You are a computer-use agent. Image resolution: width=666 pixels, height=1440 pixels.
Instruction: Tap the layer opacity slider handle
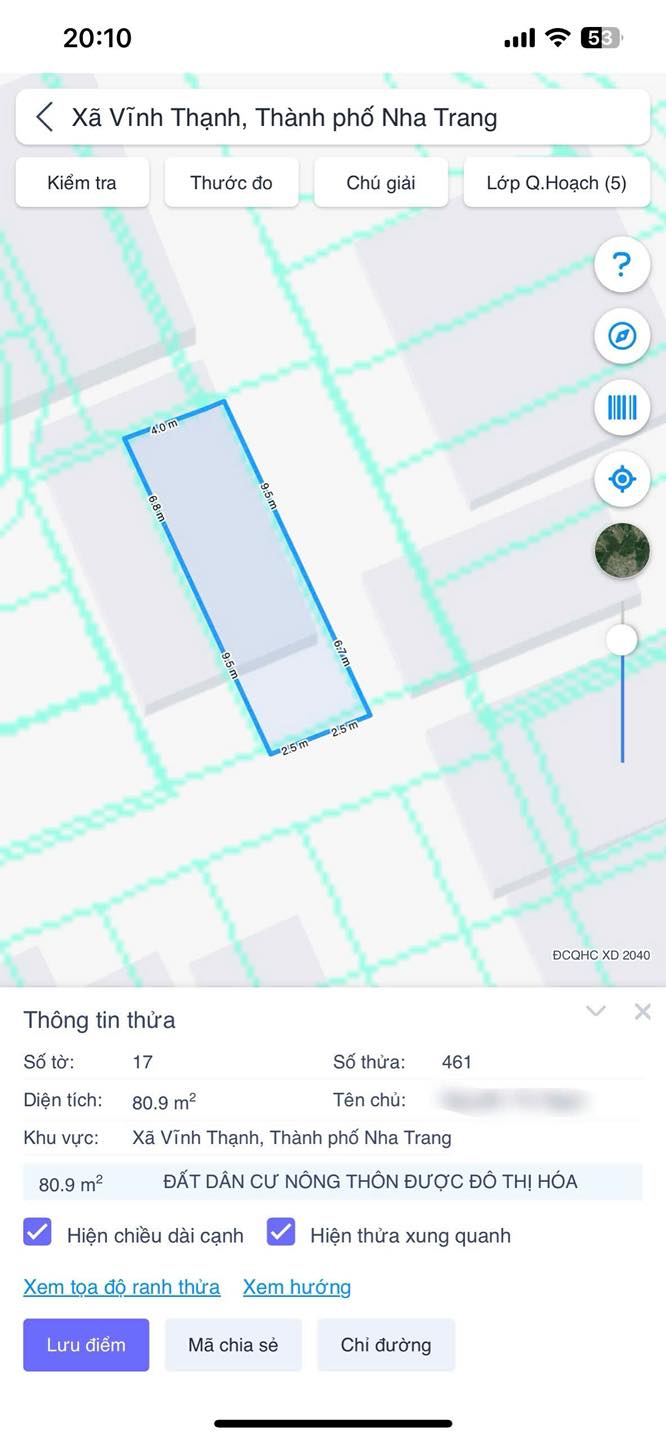(622, 640)
